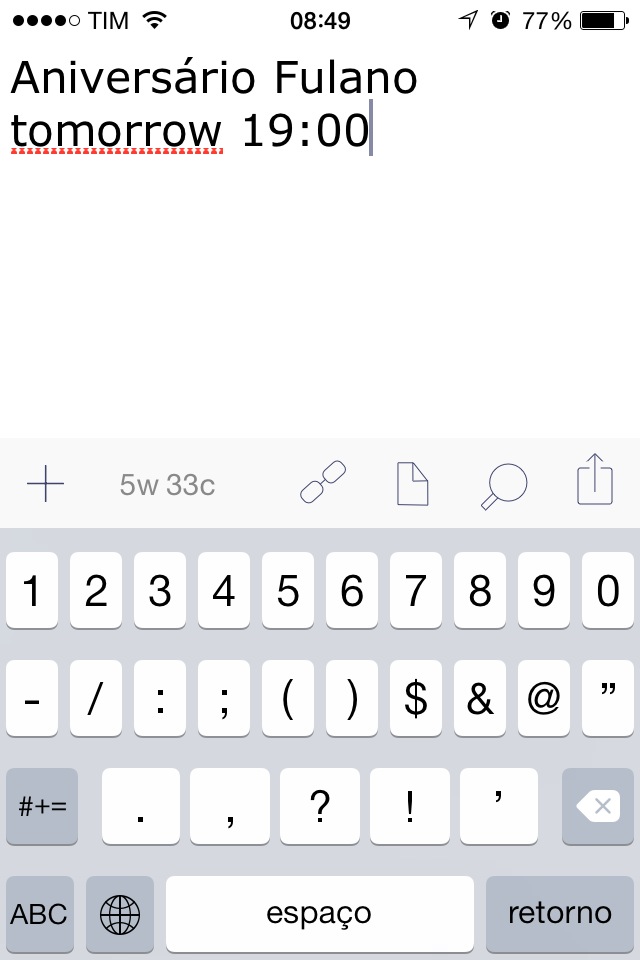
Task: Share the note via share icon
Action: pos(594,481)
